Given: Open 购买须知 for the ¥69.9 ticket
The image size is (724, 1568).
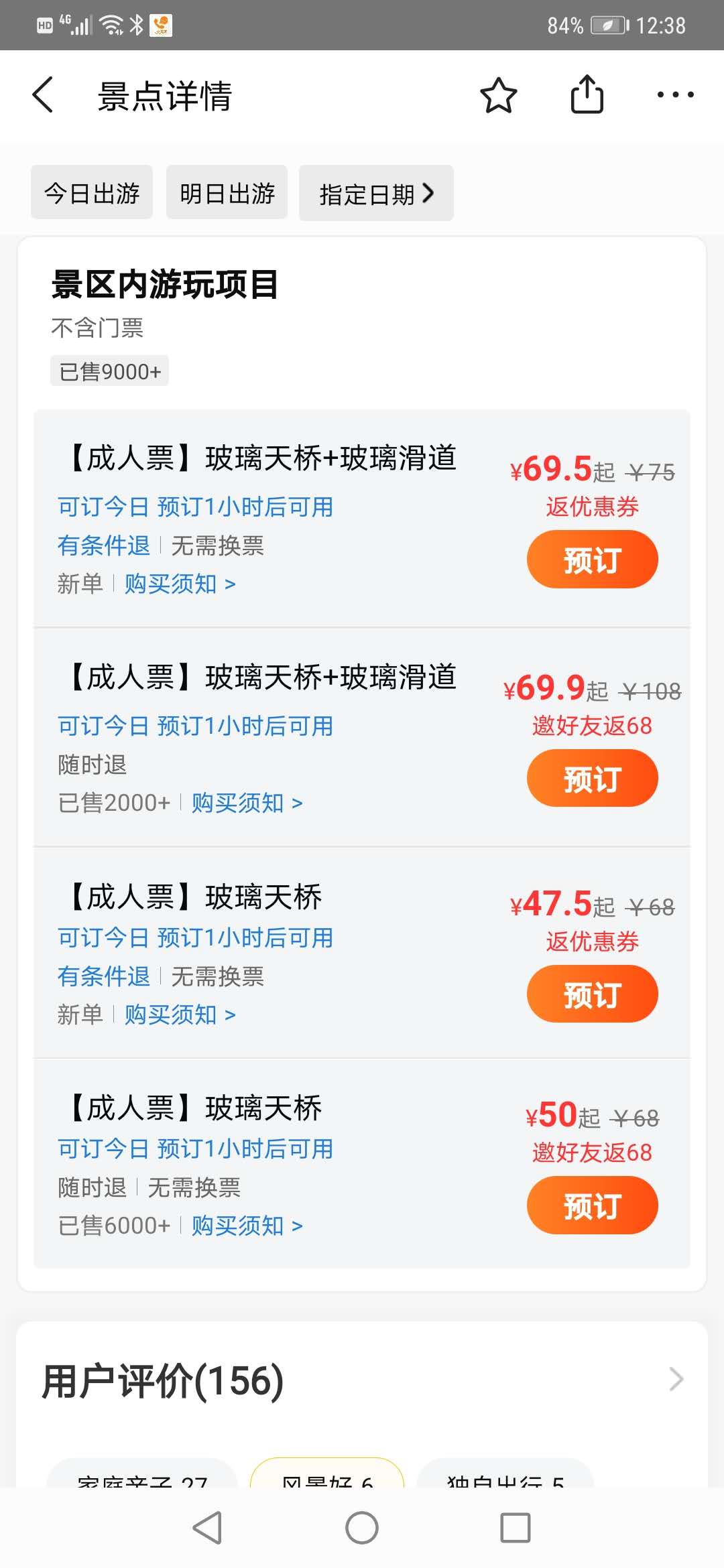Looking at the screenshot, I should (x=247, y=803).
